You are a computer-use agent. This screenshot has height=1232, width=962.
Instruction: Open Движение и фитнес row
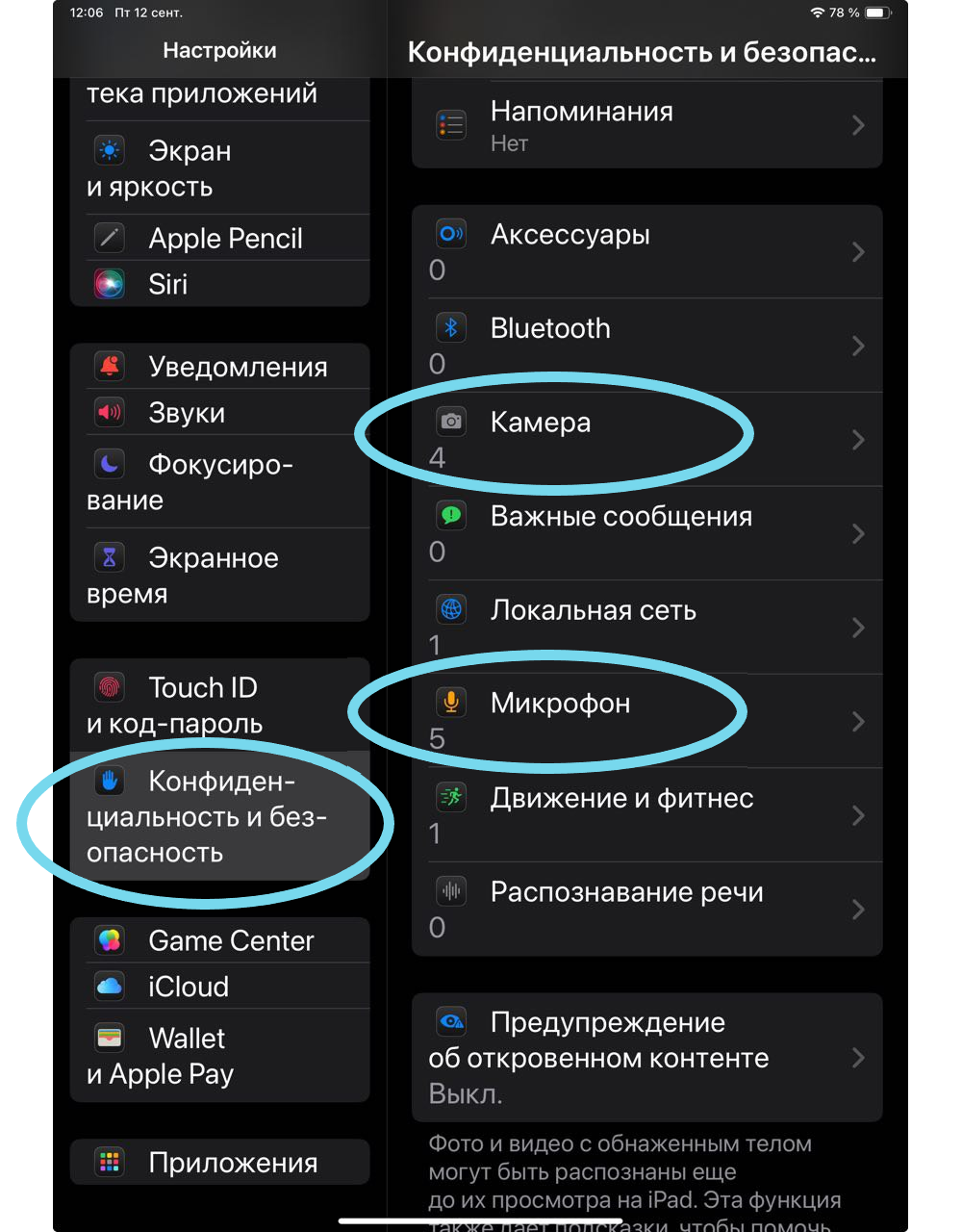pos(646,814)
